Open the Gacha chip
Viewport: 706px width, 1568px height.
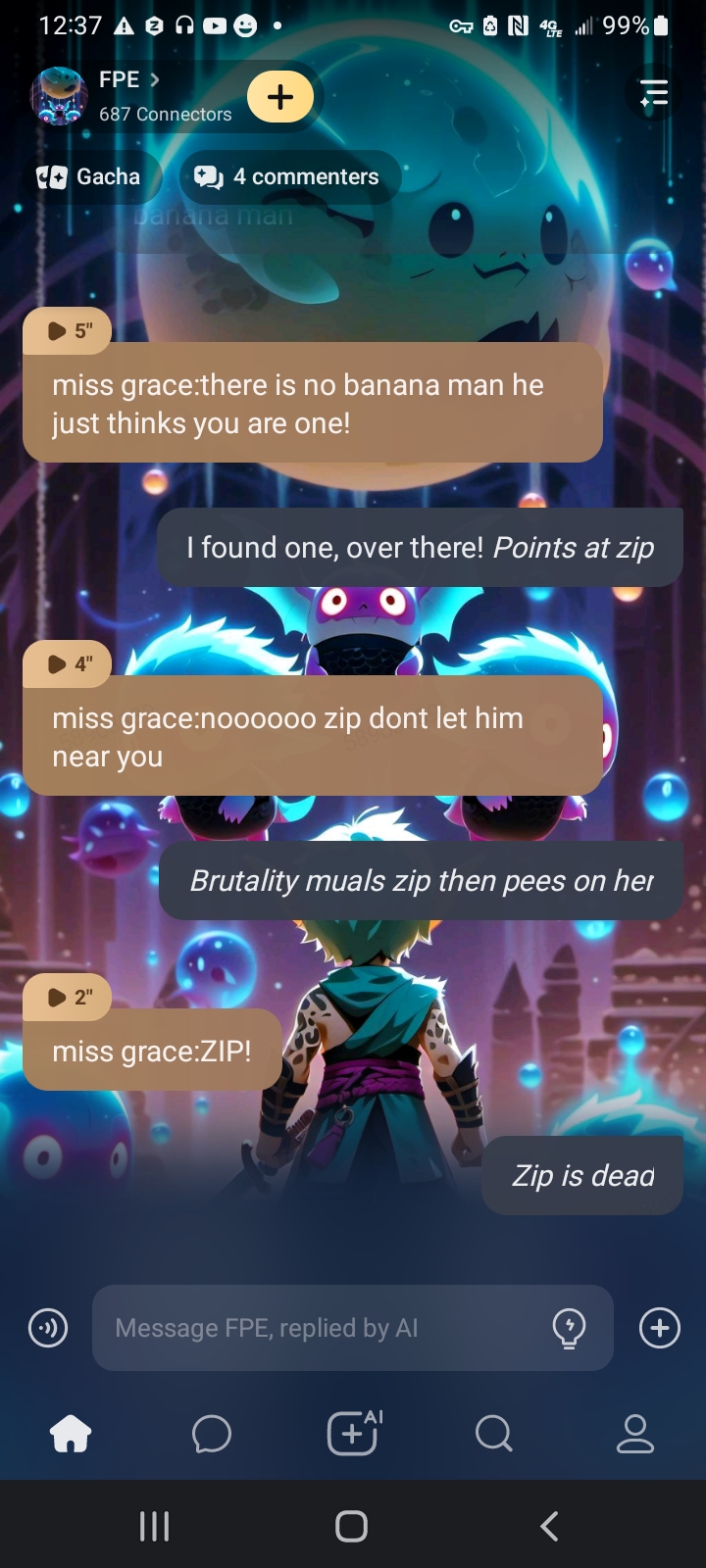pos(90,177)
